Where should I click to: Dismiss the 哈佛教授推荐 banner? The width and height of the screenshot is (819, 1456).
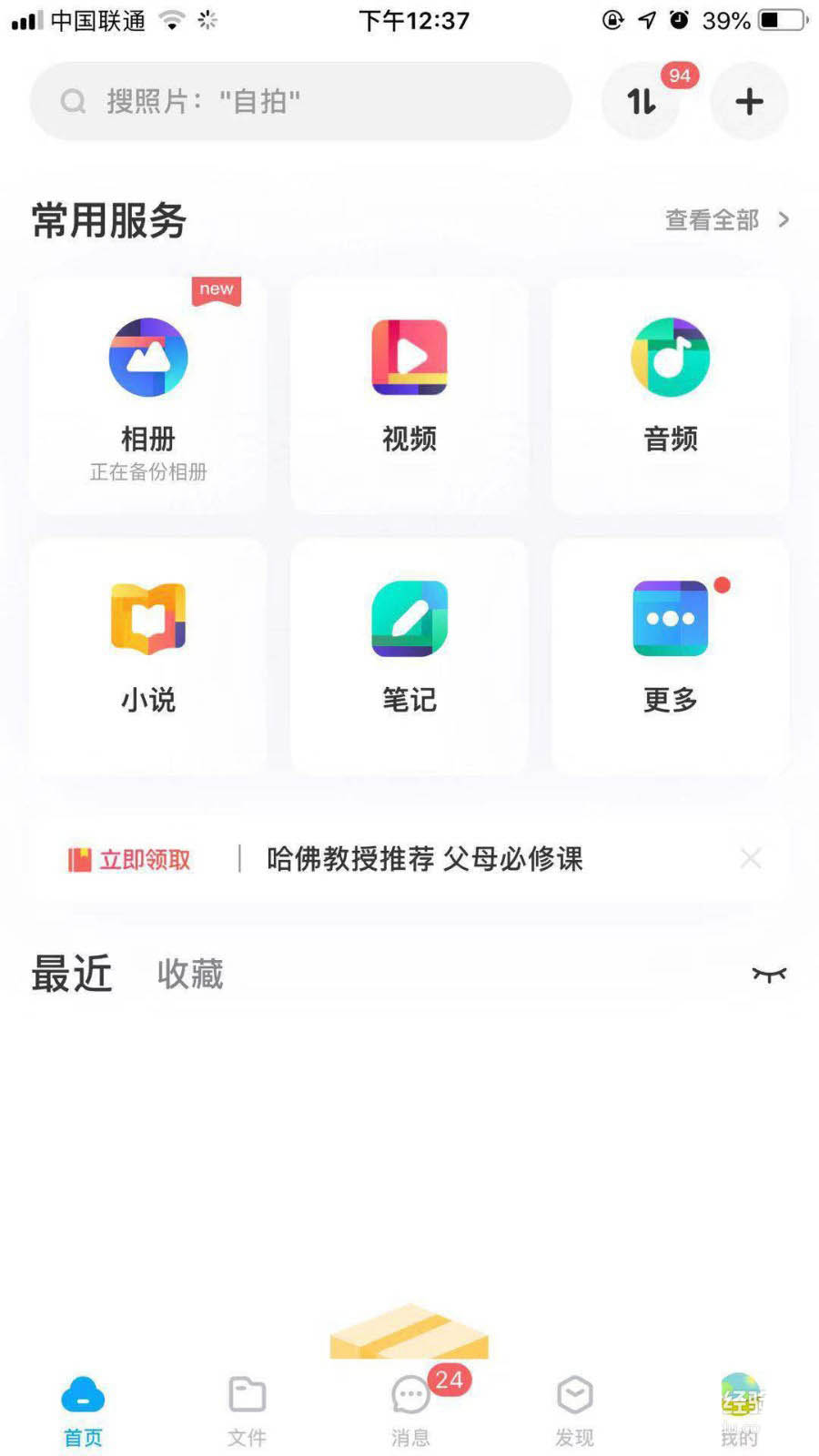coord(751,858)
